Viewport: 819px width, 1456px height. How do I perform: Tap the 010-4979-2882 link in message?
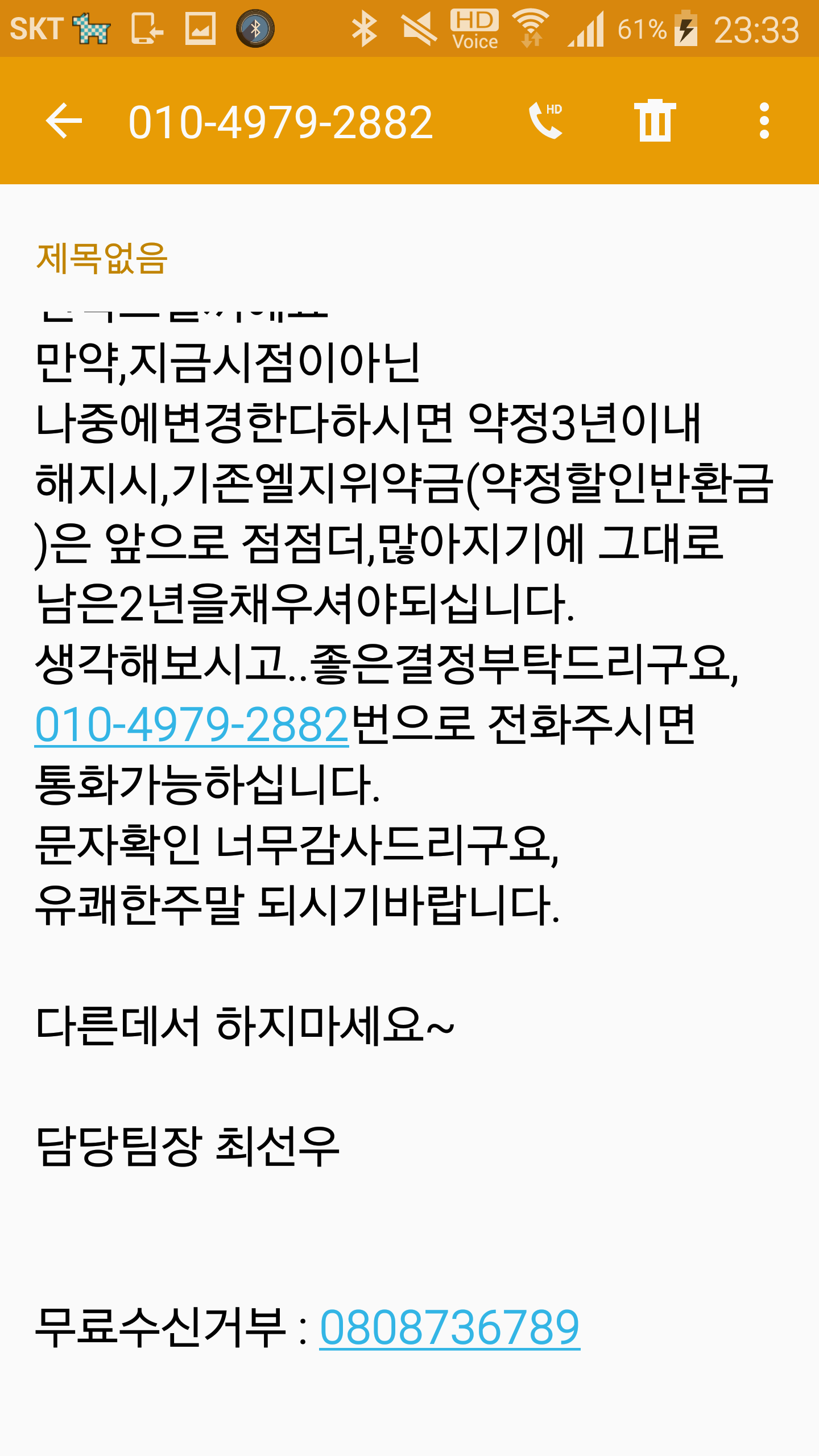(x=192, y=725)
